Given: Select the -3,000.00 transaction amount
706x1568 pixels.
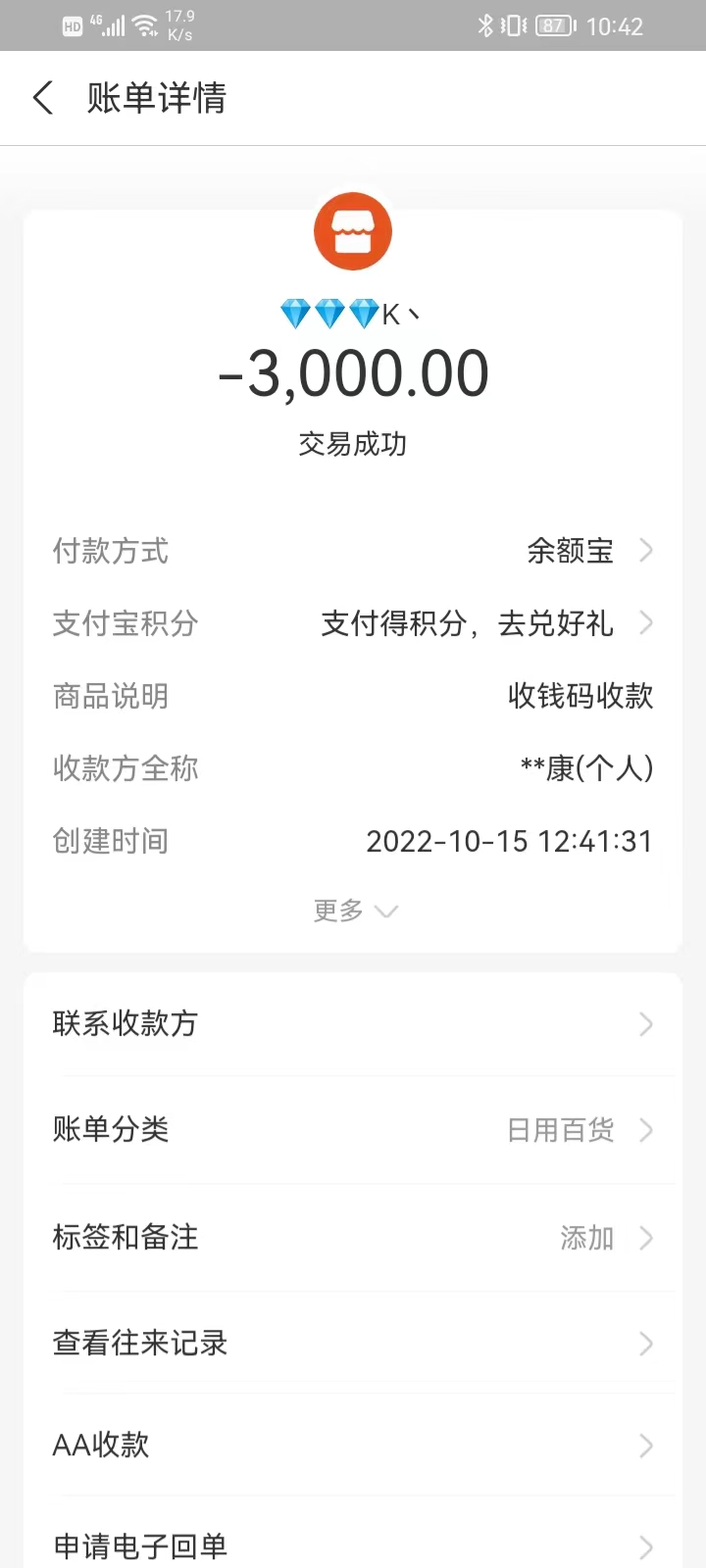Looking at the screenshot, I should [x=354, y=372].
